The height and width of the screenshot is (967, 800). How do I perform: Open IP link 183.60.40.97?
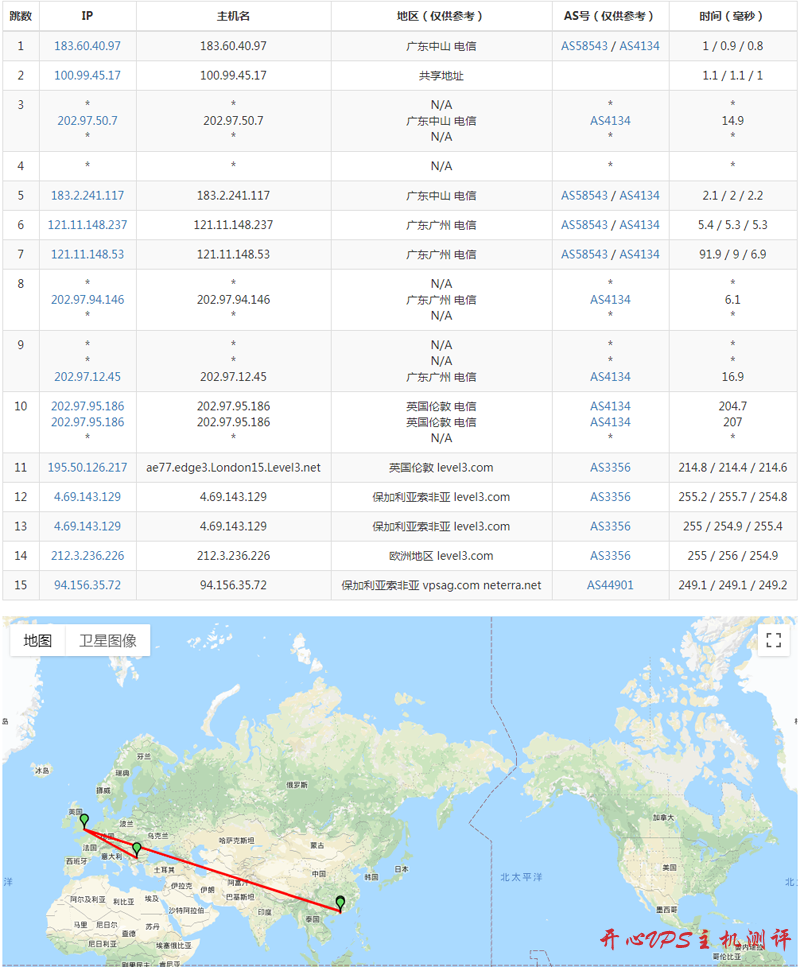pos(87,46)
